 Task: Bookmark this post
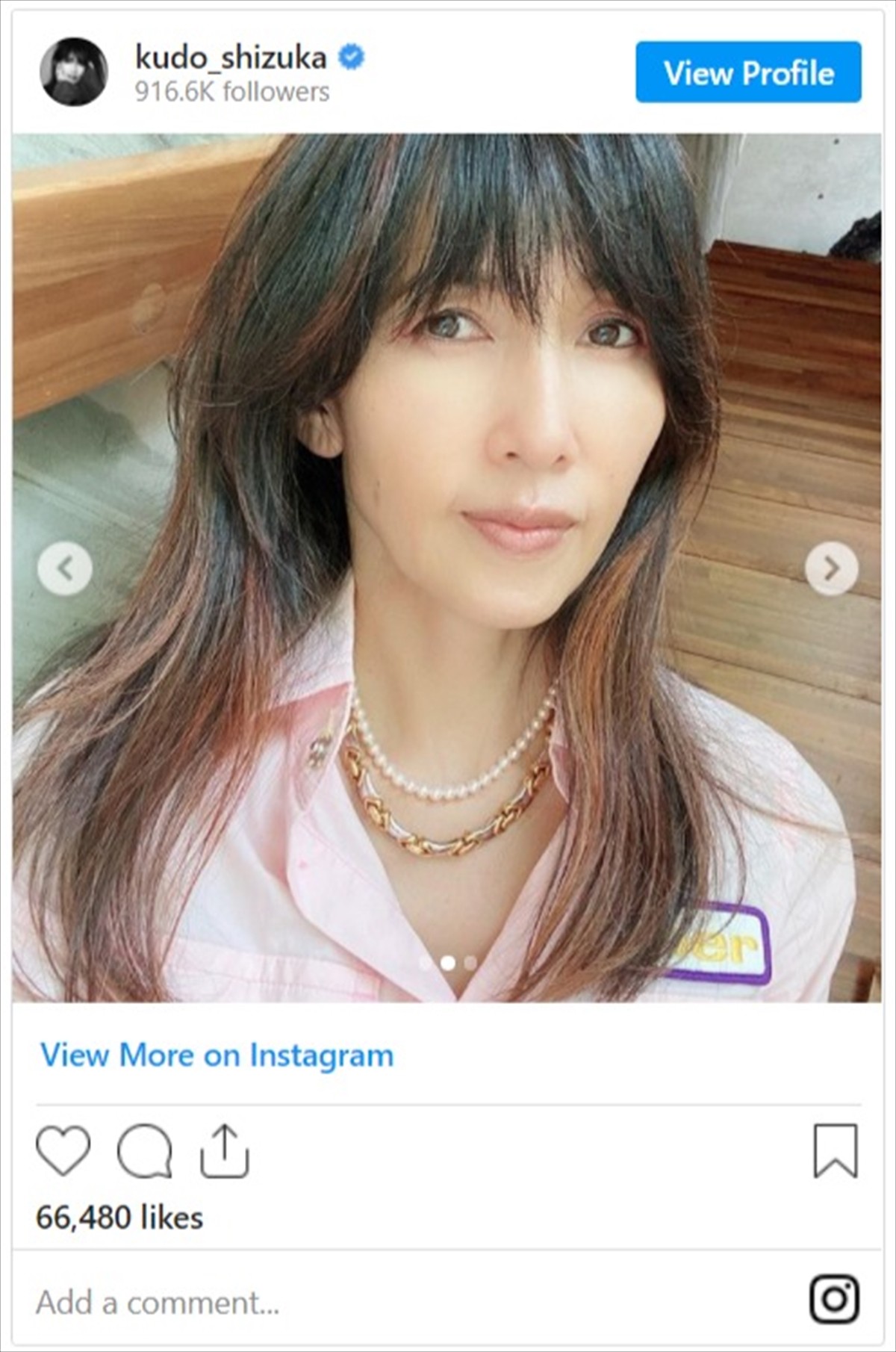pos(835,1150)
